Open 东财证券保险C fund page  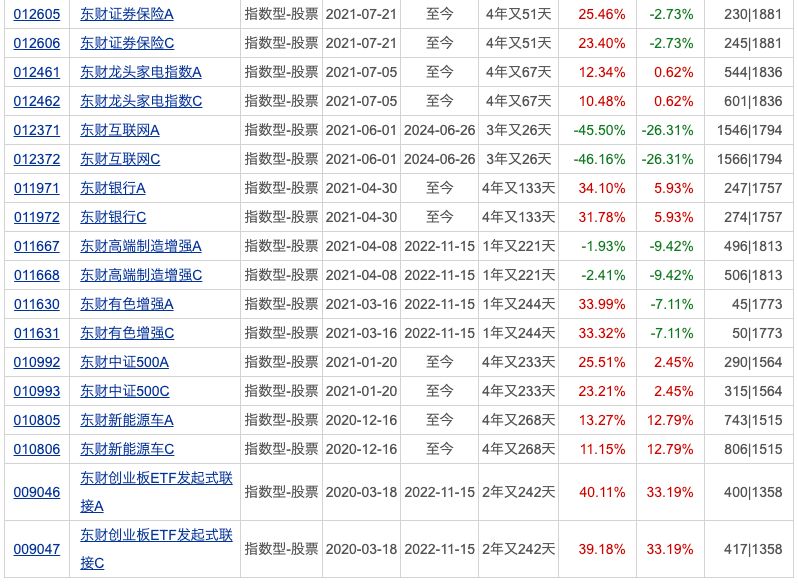tap(127, 43)
